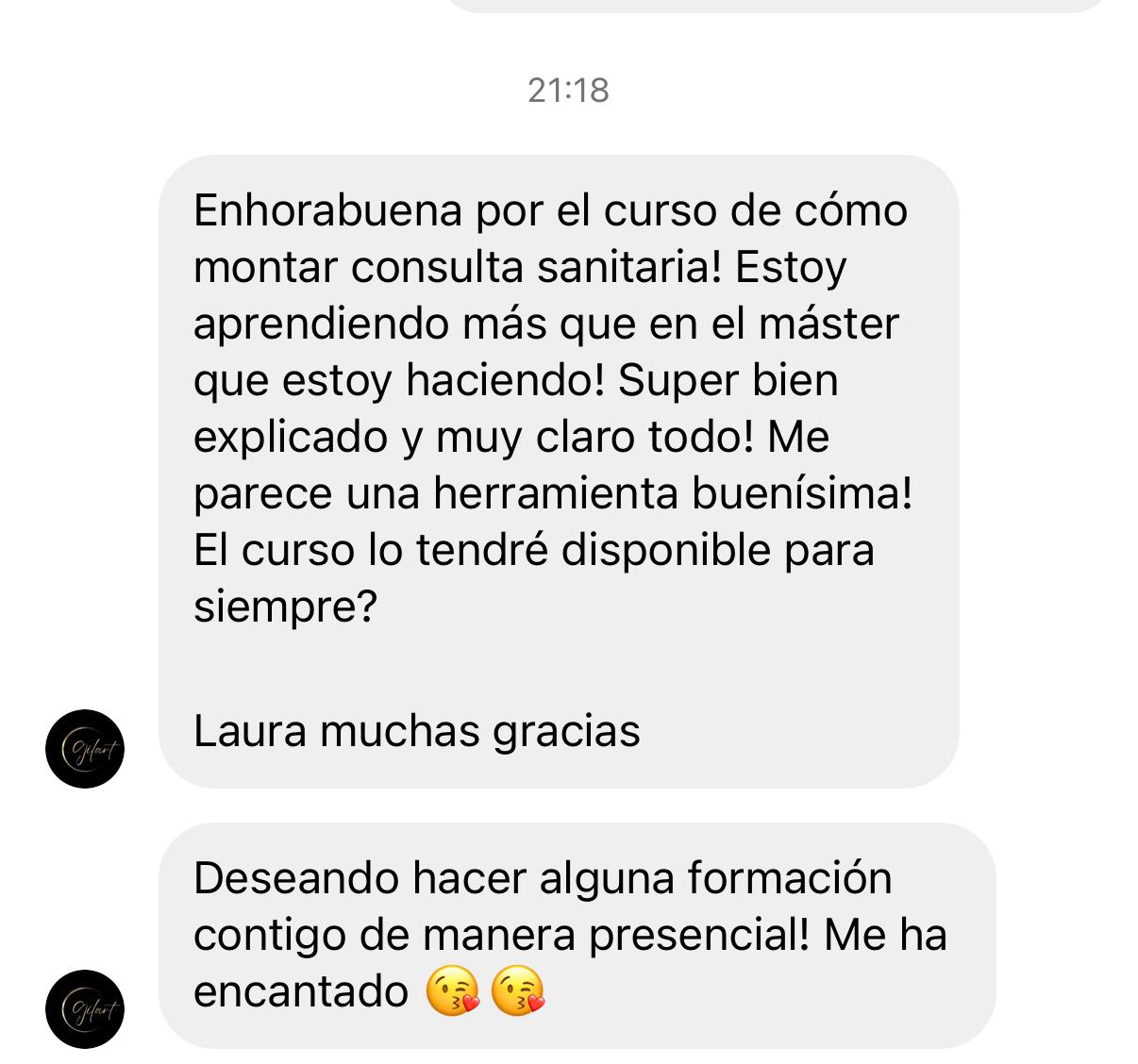Open sender's avatar beside 'Me ha encantado' message

pyautogui.click(x=85, y=1008)
